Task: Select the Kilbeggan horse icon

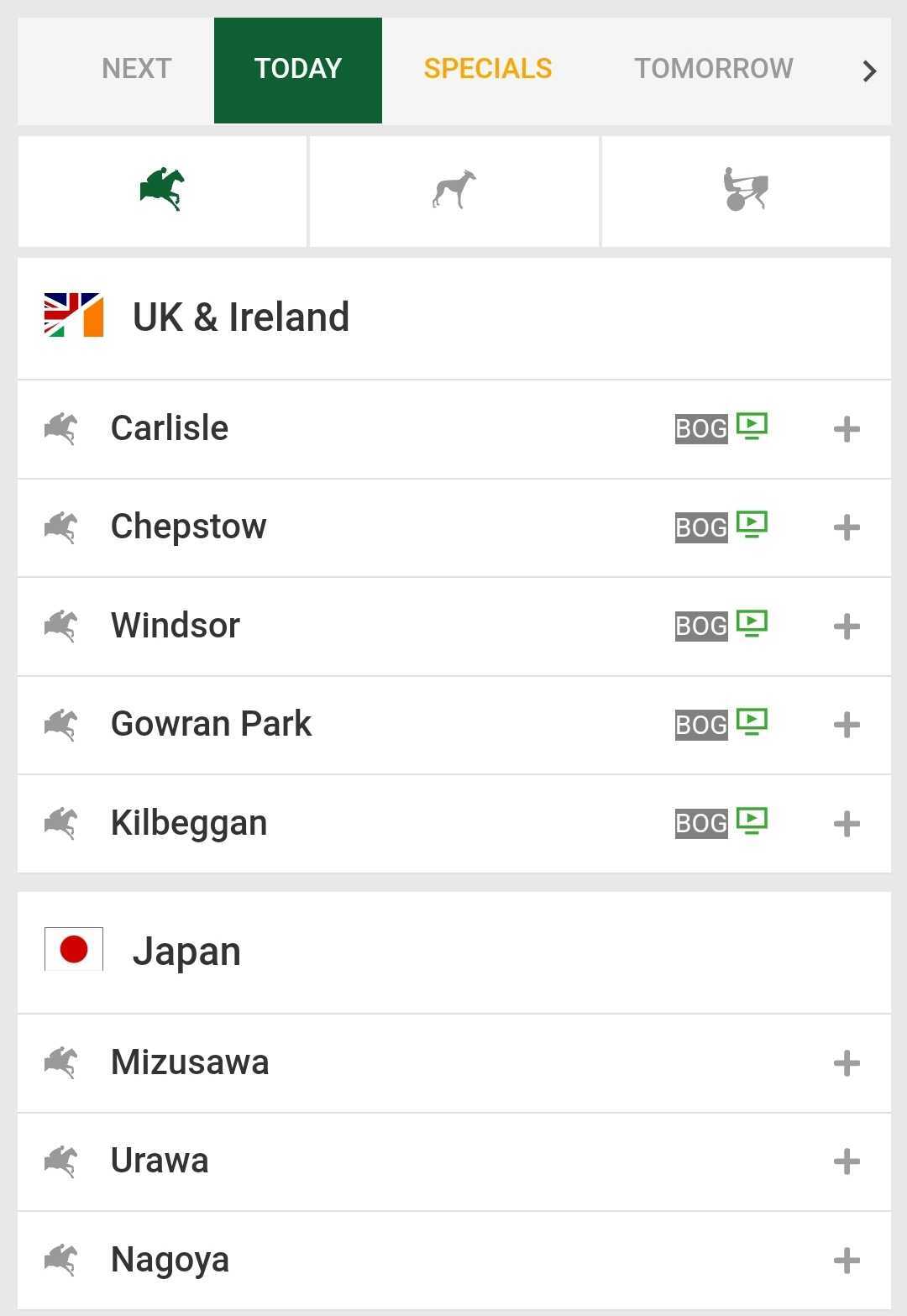Action: [63, 822]
